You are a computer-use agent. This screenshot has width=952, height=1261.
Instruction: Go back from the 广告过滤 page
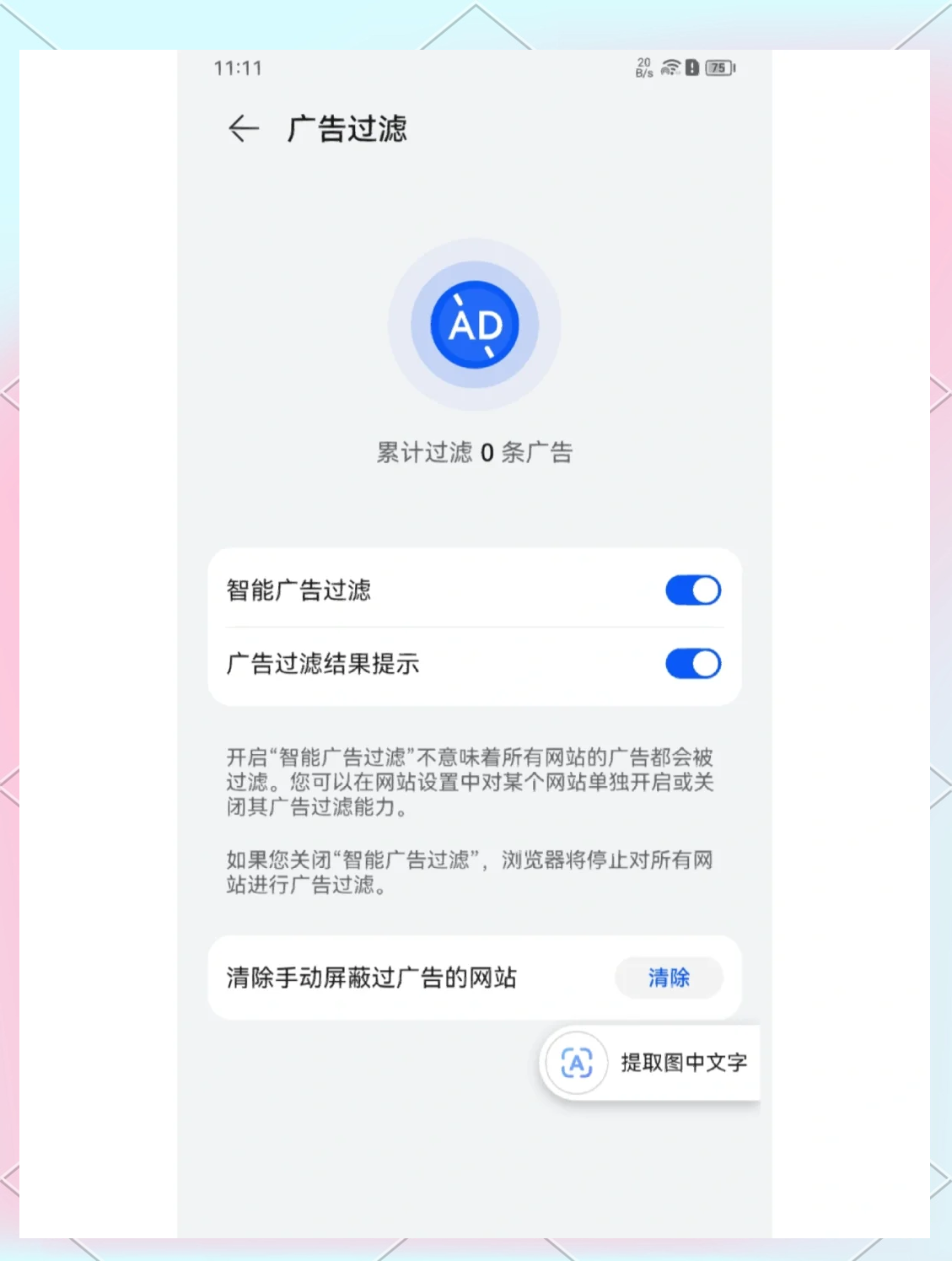[243, 128]
